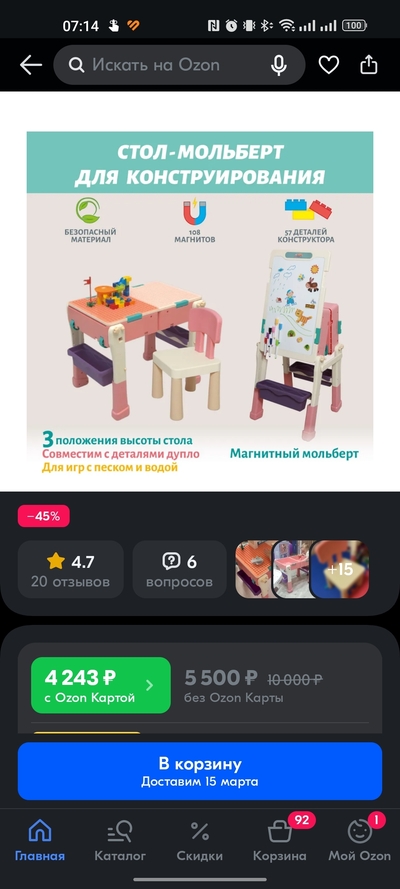Add the item with В корзину button
400x889 pixels.
click(200, 771)
